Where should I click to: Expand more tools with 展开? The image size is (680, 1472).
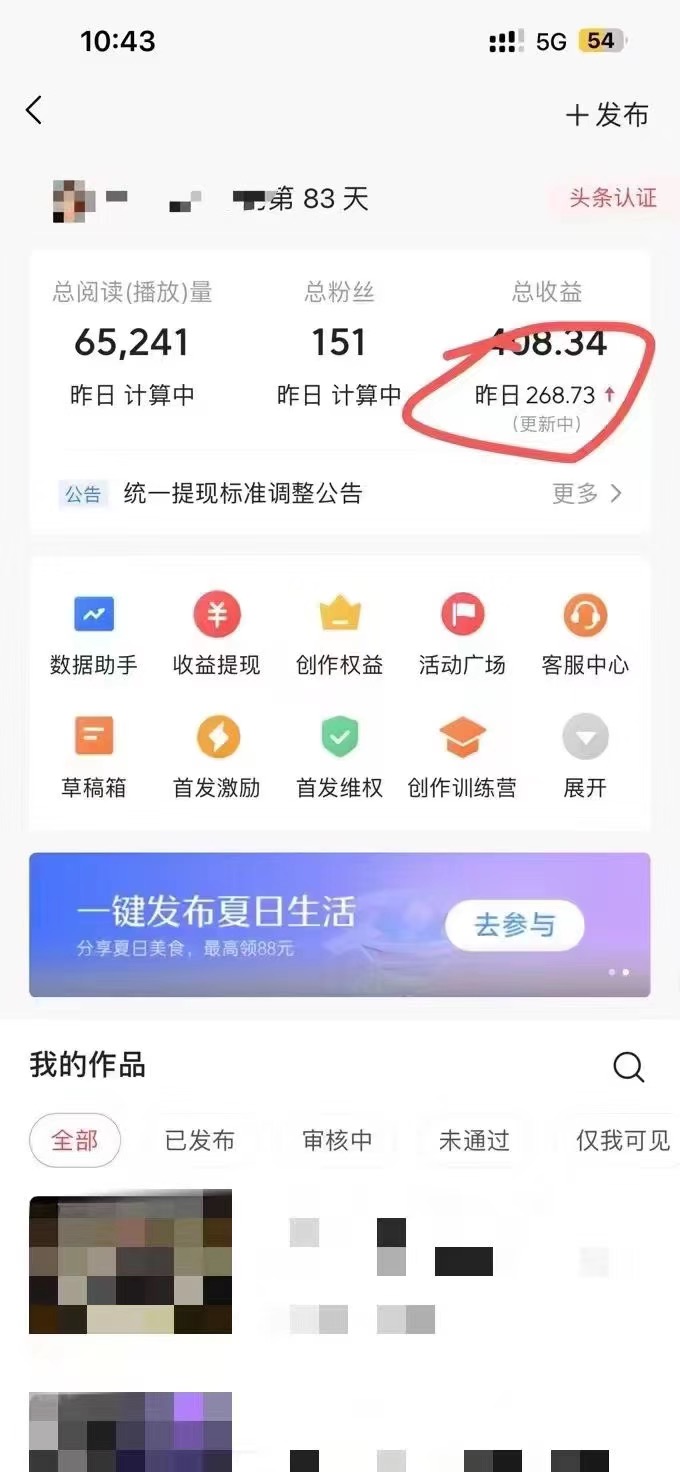[x=585, y=757]
